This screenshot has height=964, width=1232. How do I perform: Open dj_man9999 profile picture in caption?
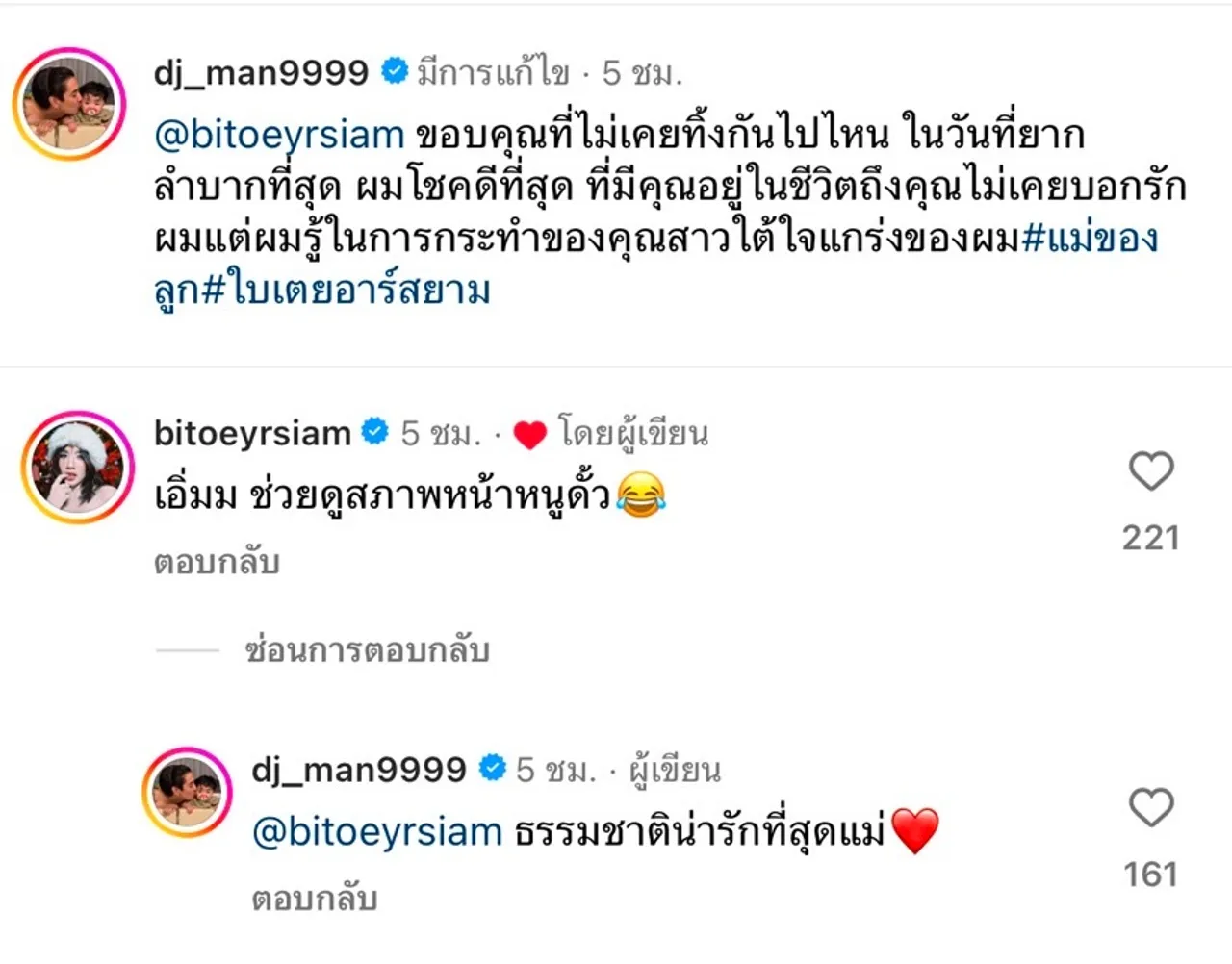coord(68,103)
